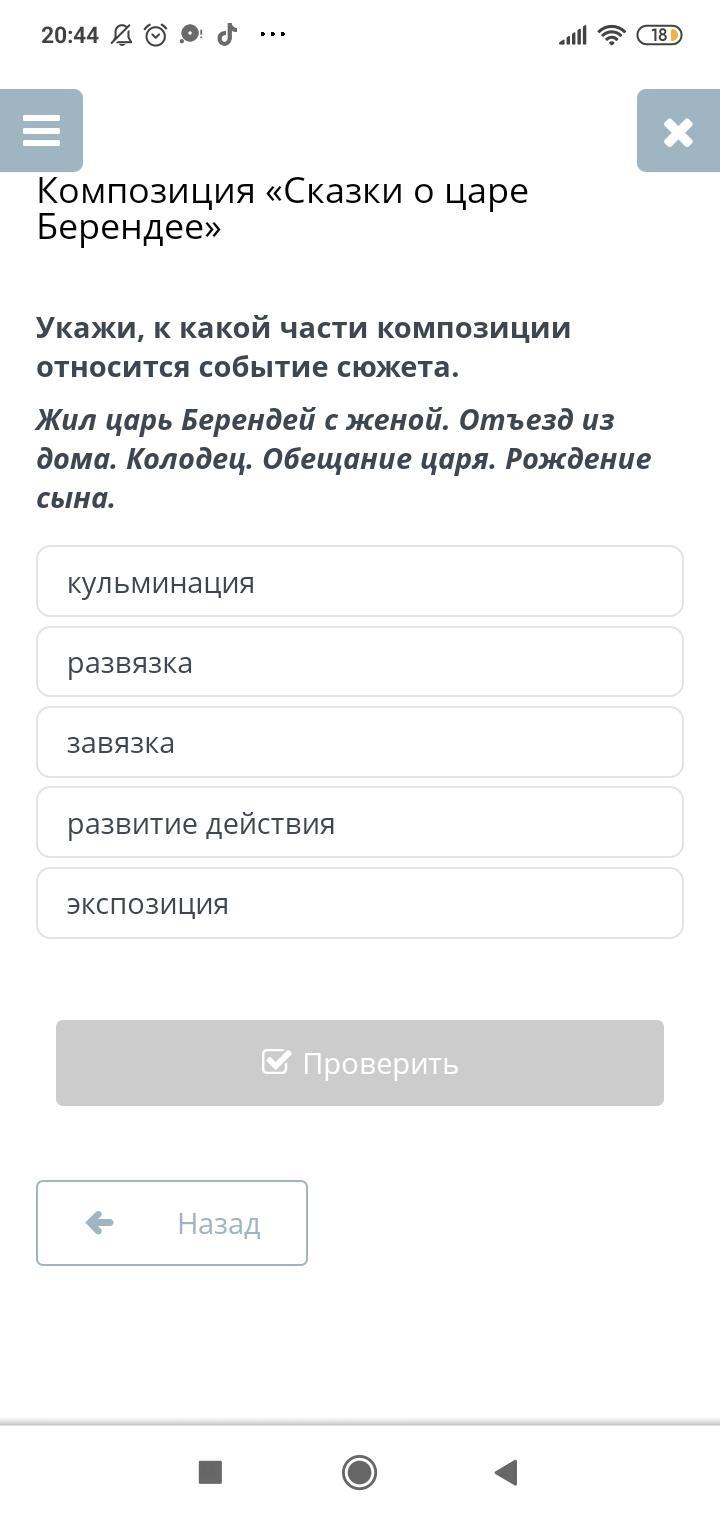Pick «завязка» as the answer
720x1520 pixels.
coord(360,742)
